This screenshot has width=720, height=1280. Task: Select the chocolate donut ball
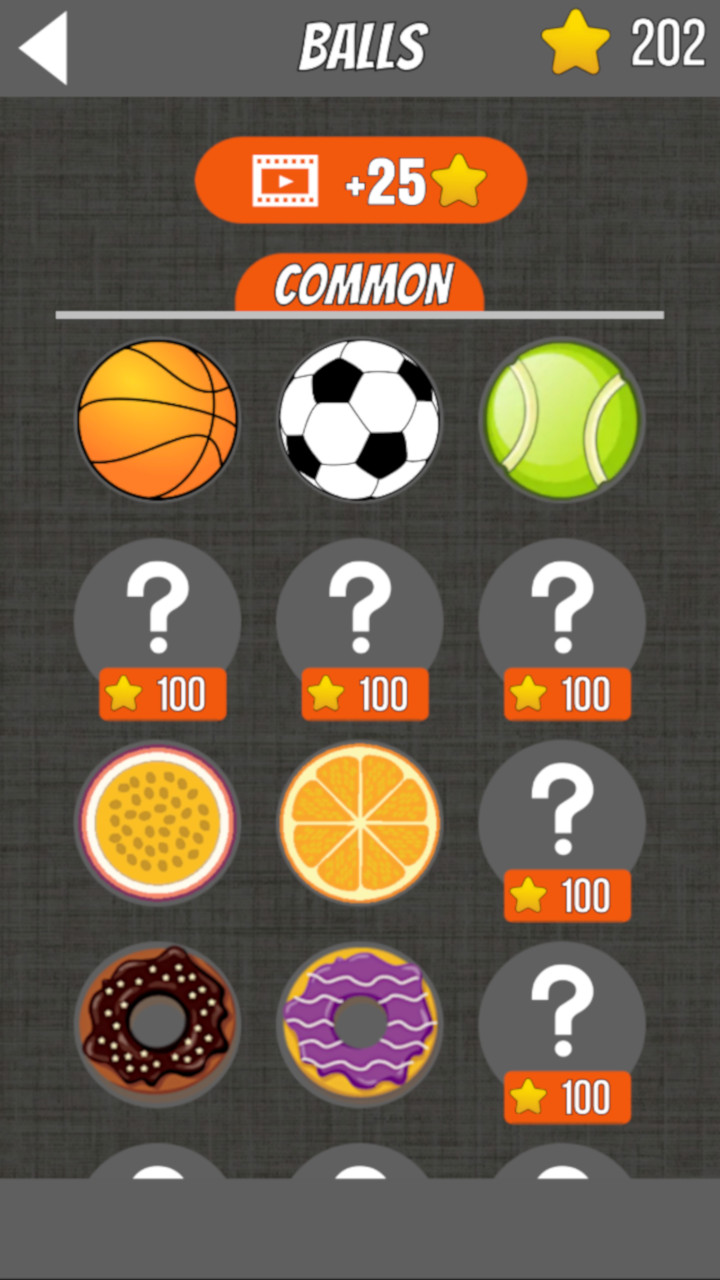pos(158,1025)
